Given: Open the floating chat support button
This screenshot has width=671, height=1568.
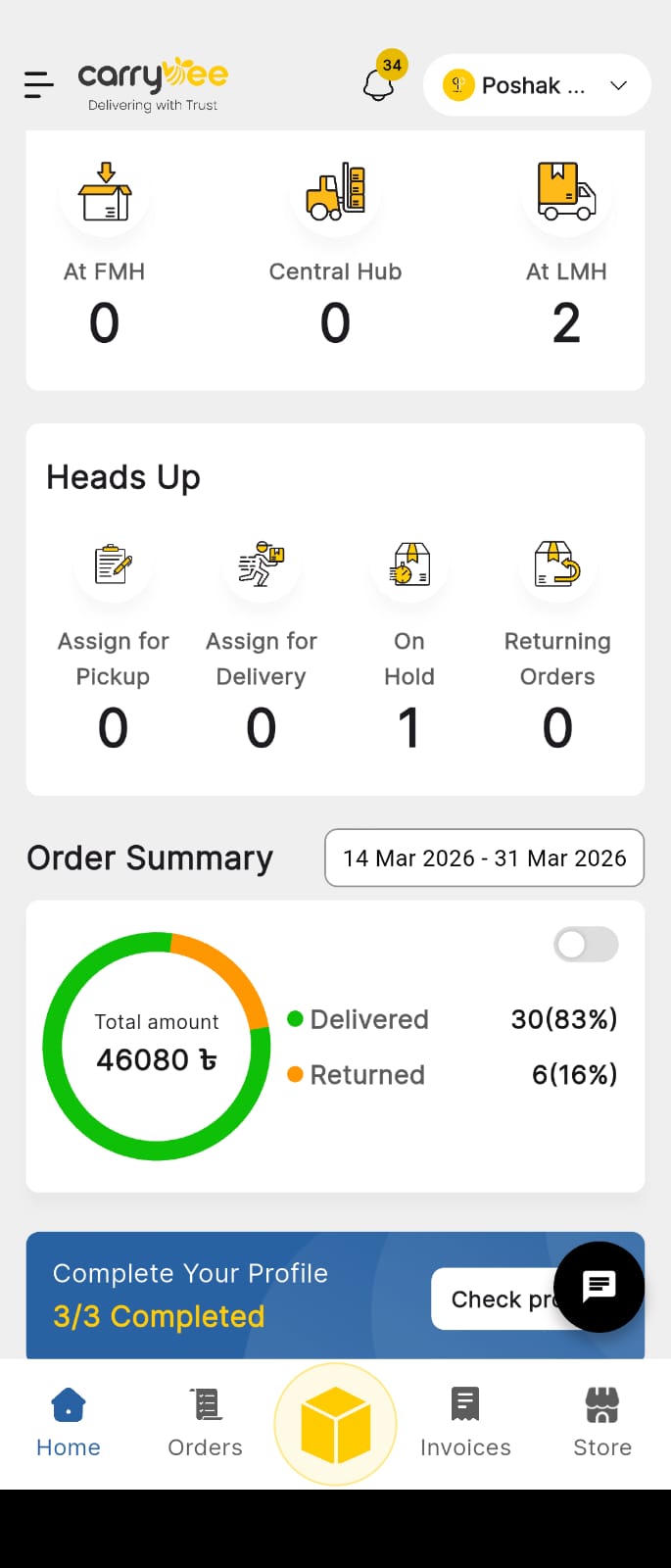Looking at the screenshot, I should click(x=599, y=1287).
